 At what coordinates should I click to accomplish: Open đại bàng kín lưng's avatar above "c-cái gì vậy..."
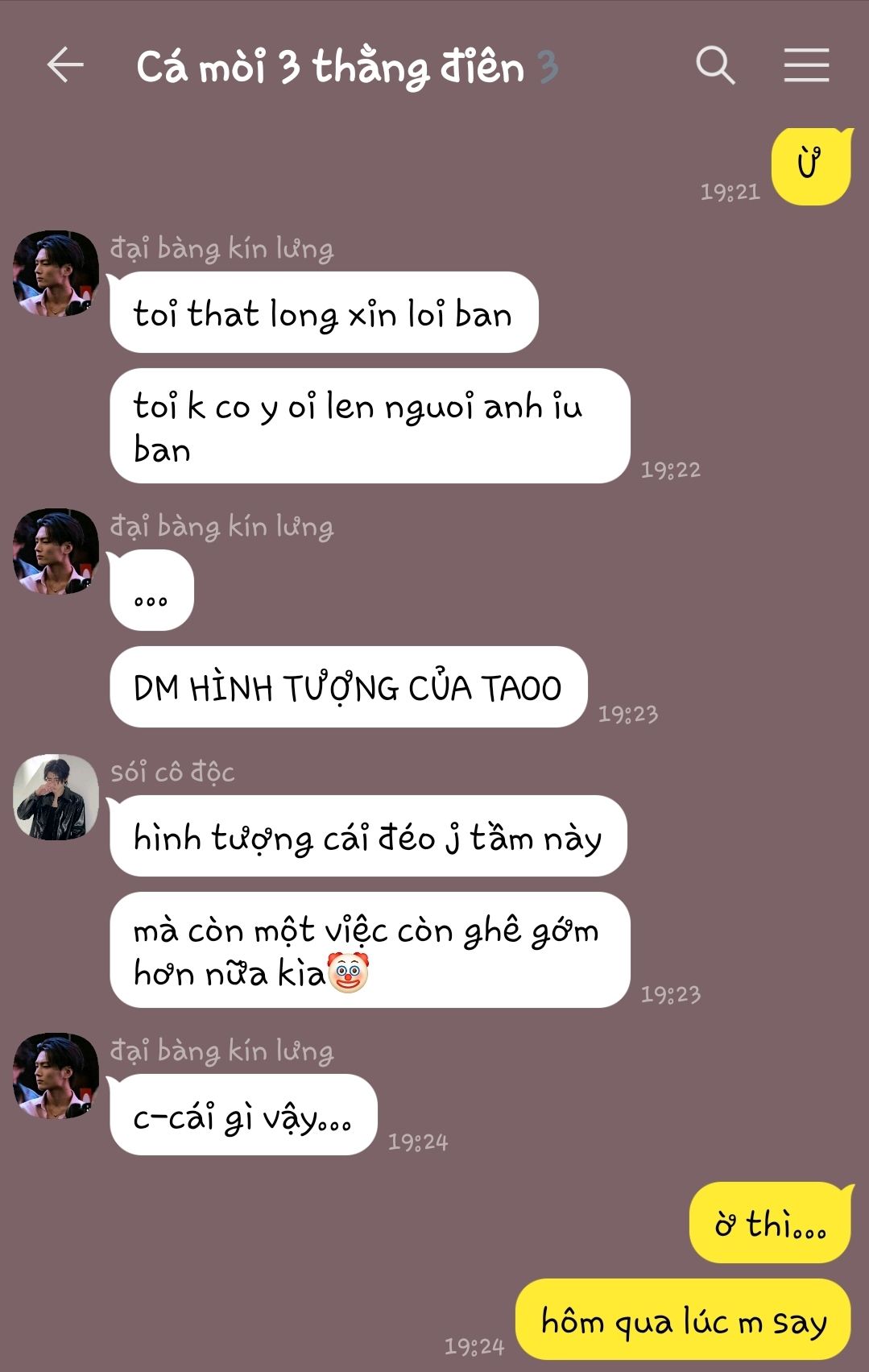click(x=56, y=1076)
